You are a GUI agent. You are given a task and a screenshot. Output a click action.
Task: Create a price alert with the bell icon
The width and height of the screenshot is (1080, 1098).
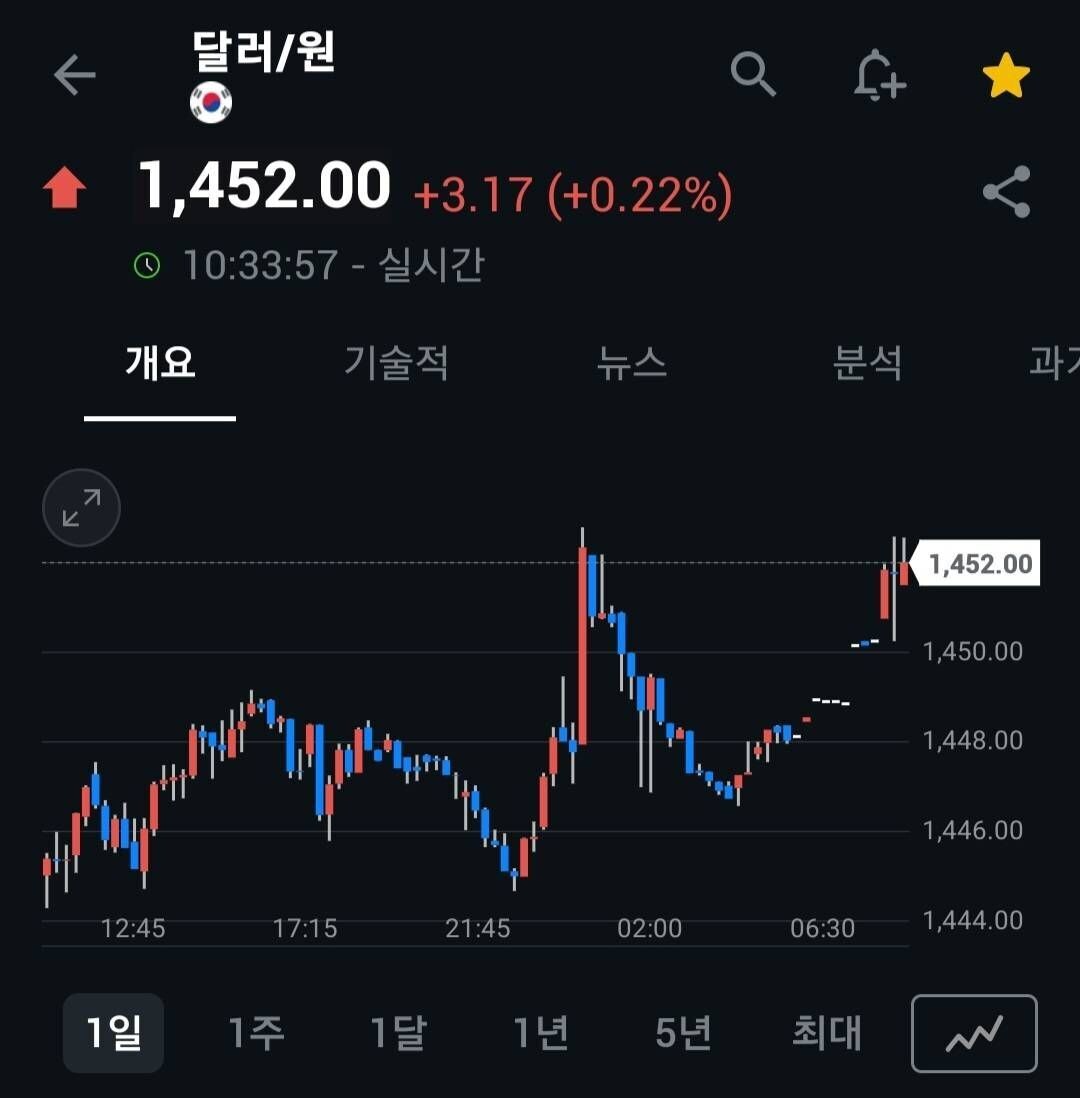click(880, 75)
